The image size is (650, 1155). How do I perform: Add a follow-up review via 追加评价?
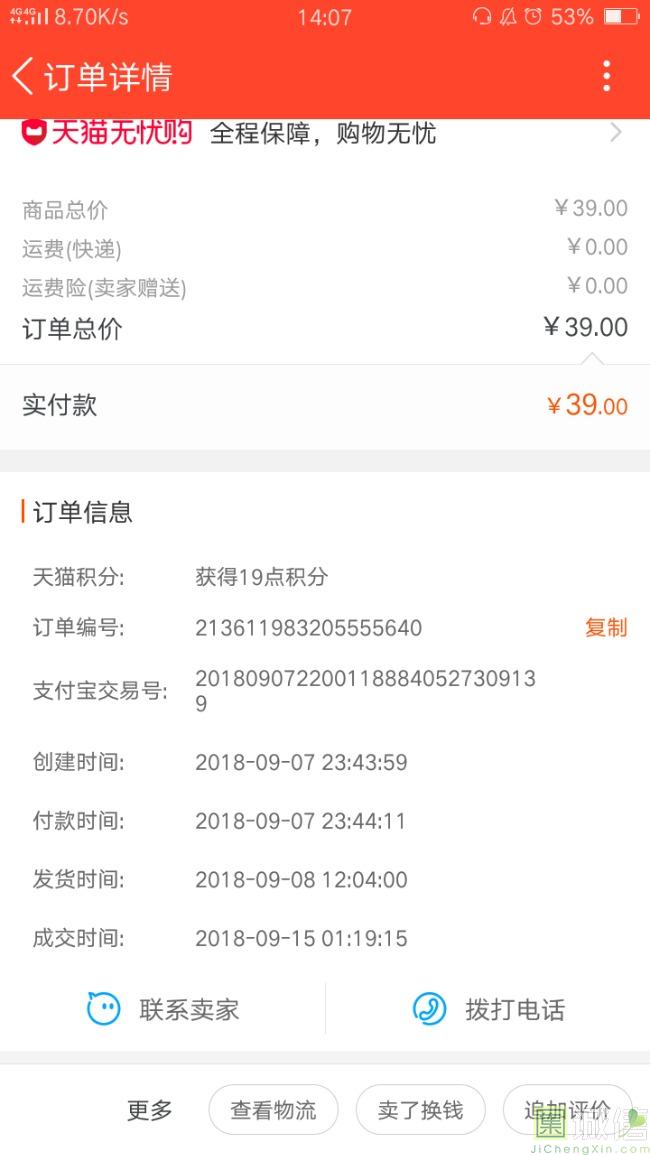(x=567, y=1109)
